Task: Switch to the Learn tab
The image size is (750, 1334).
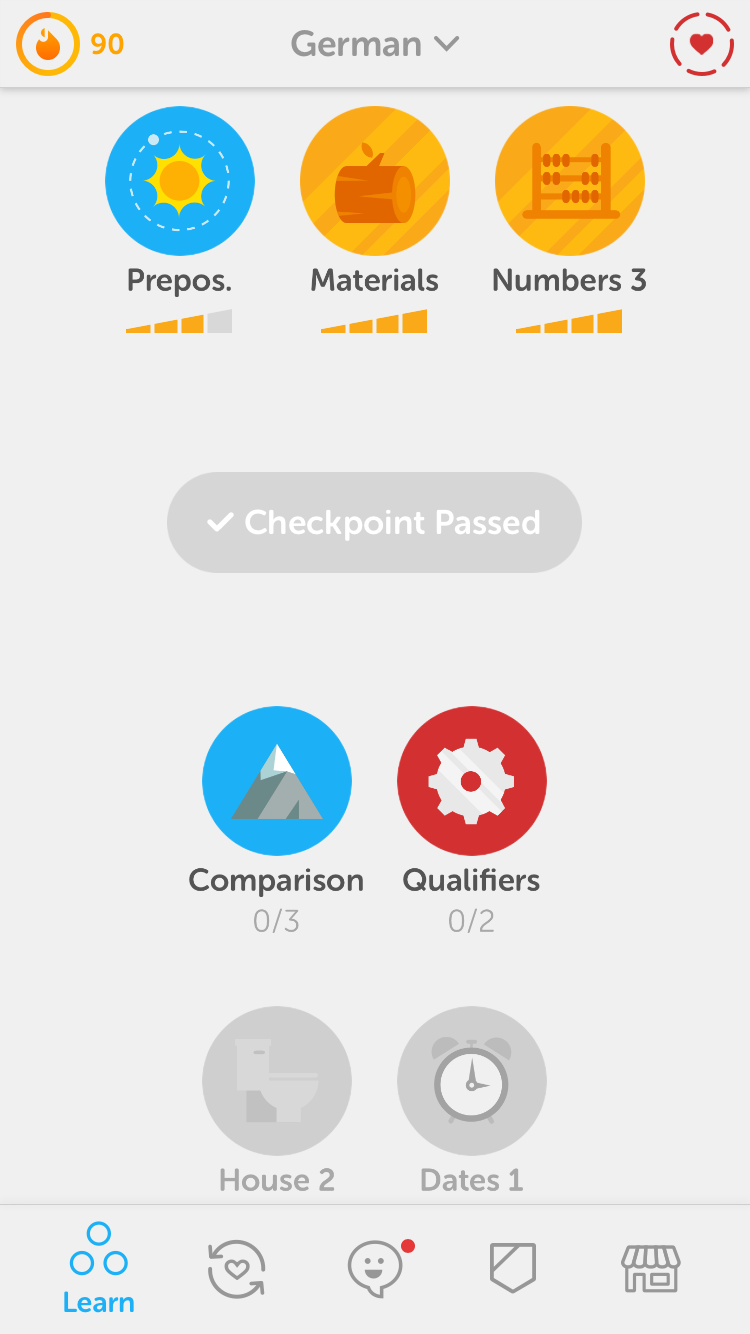Action: point(99,1269)
